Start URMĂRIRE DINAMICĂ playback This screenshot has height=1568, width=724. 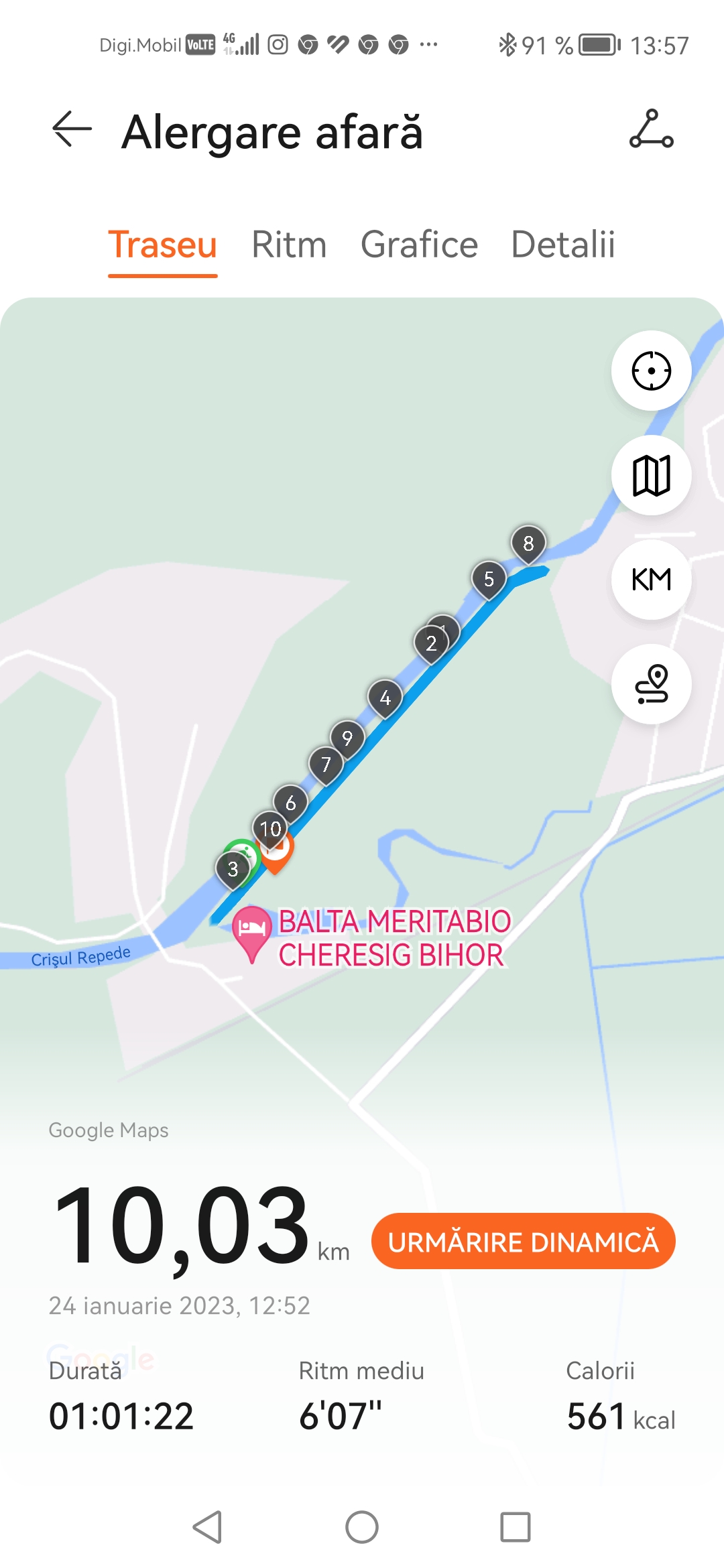click(x=523, y=1241)
